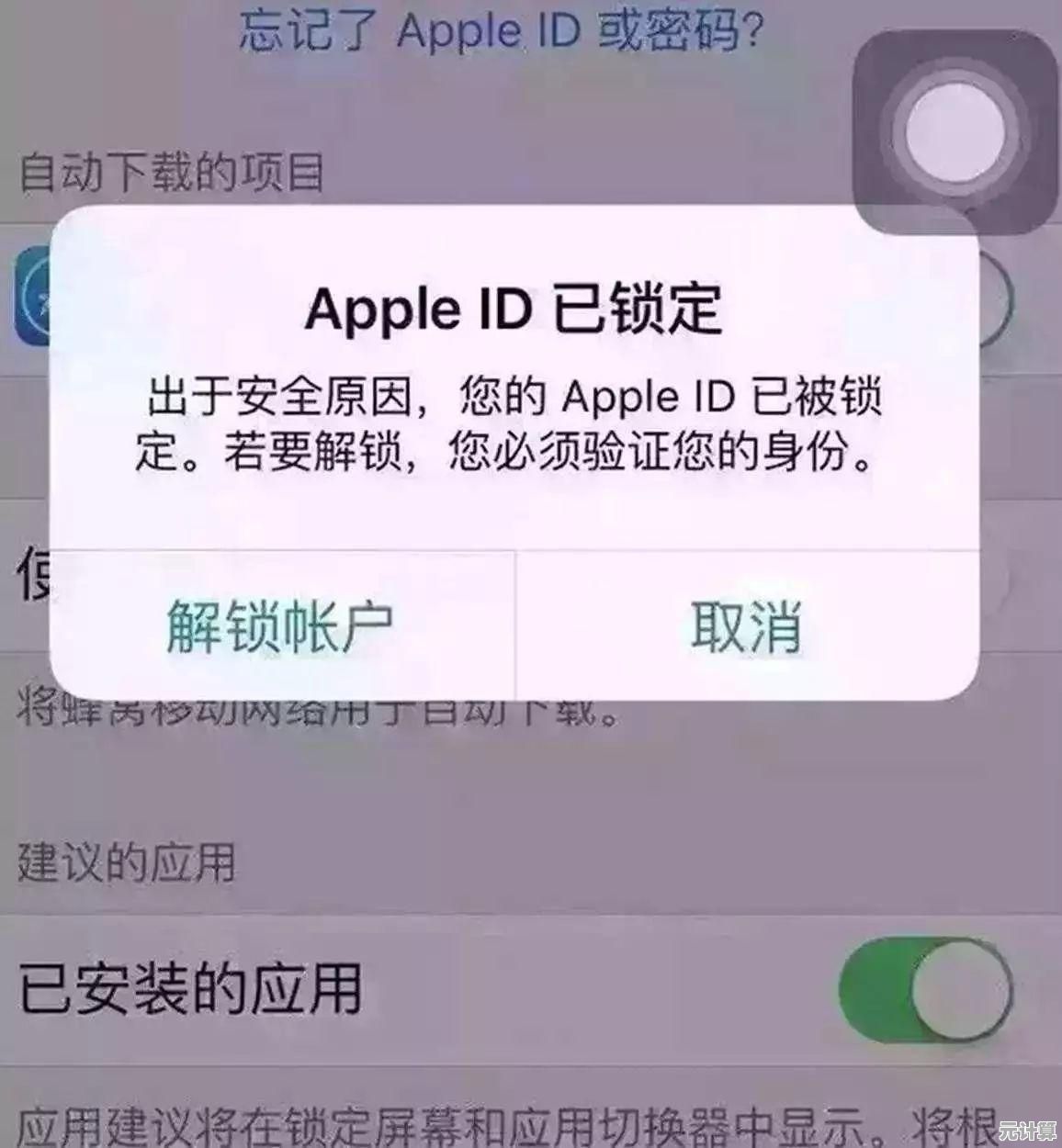Toggle the 已安装的应用 switch
Screen dimensions: 1062x1148
[x=924, y=990]
